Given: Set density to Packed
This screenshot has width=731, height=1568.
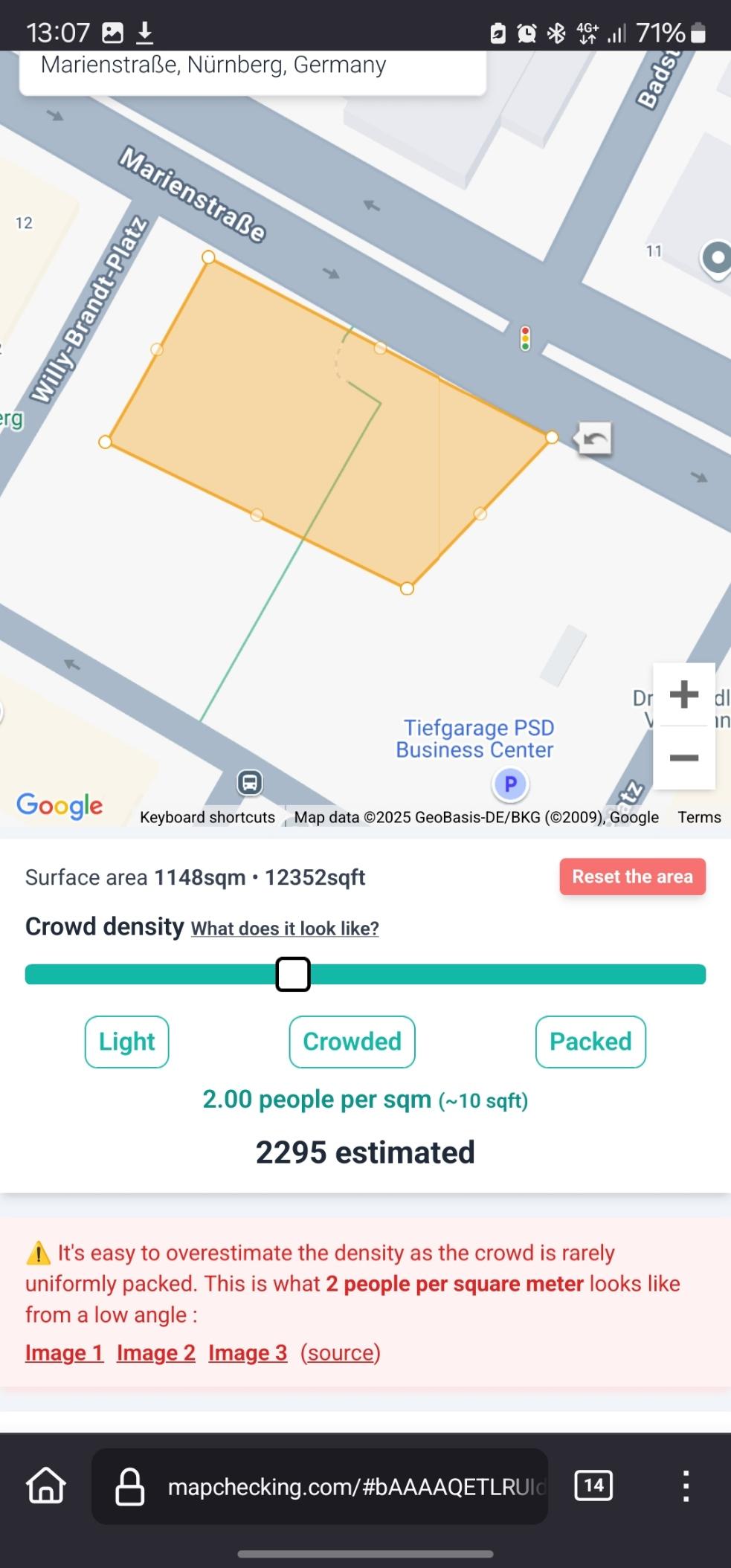Looking at the screenshot, I should 590,1042.
